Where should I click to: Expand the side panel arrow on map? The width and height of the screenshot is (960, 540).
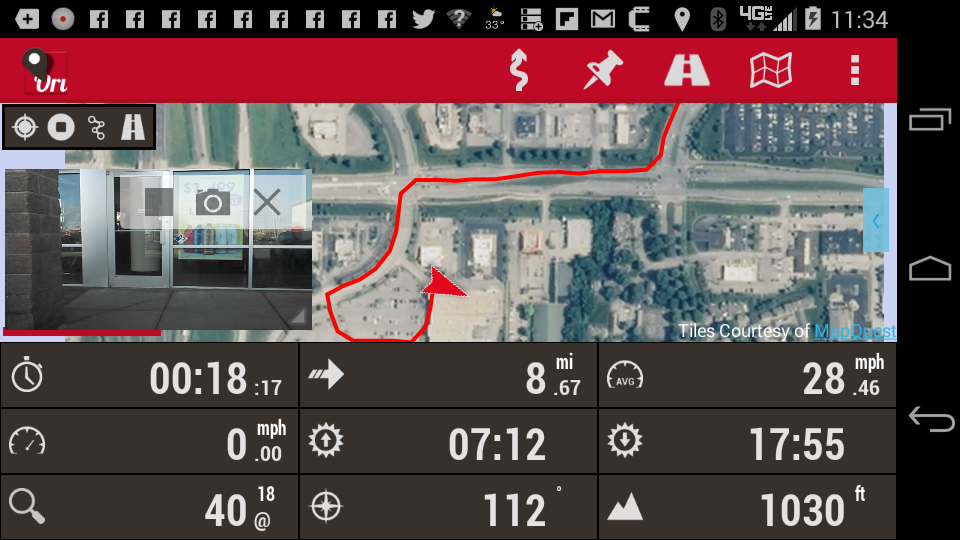tap(876, 220)
